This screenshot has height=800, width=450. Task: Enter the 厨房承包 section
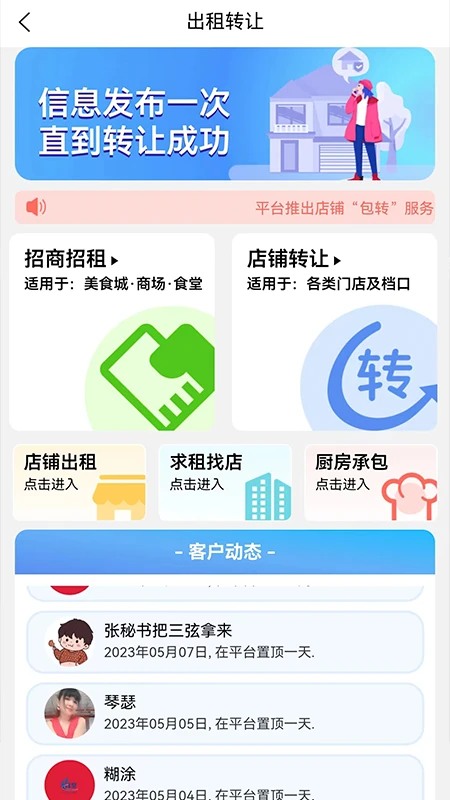coord(371,482)
